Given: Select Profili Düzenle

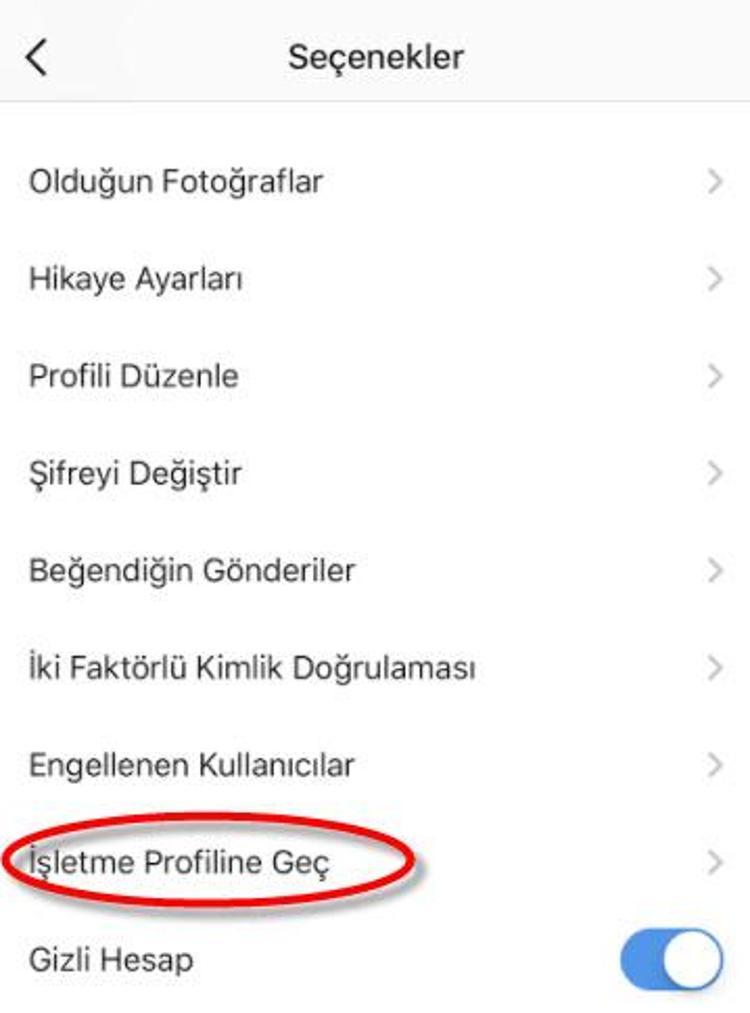Looking at the screenshot, I should pos(375,376).
